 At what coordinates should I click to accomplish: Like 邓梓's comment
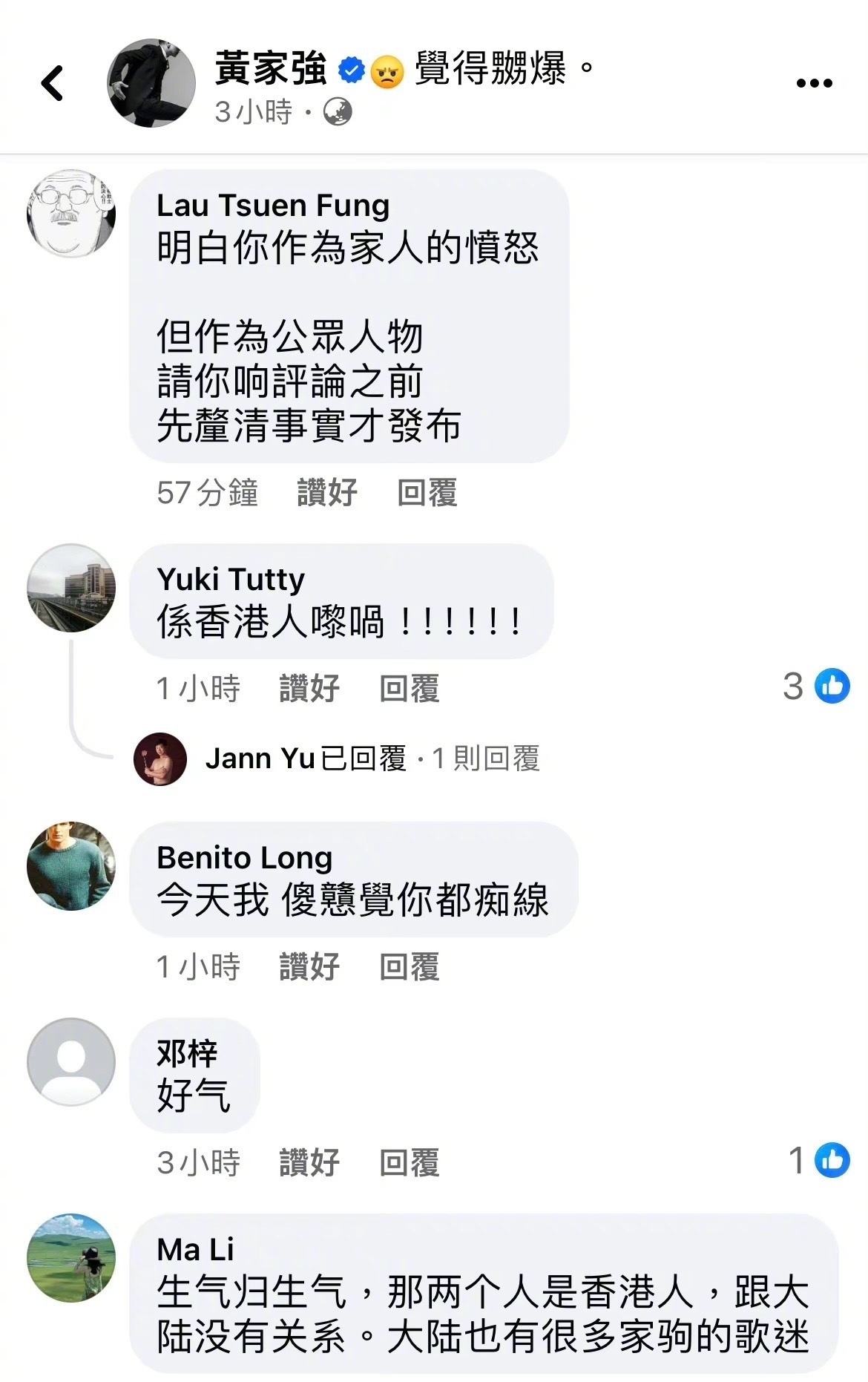point(309,1163)
